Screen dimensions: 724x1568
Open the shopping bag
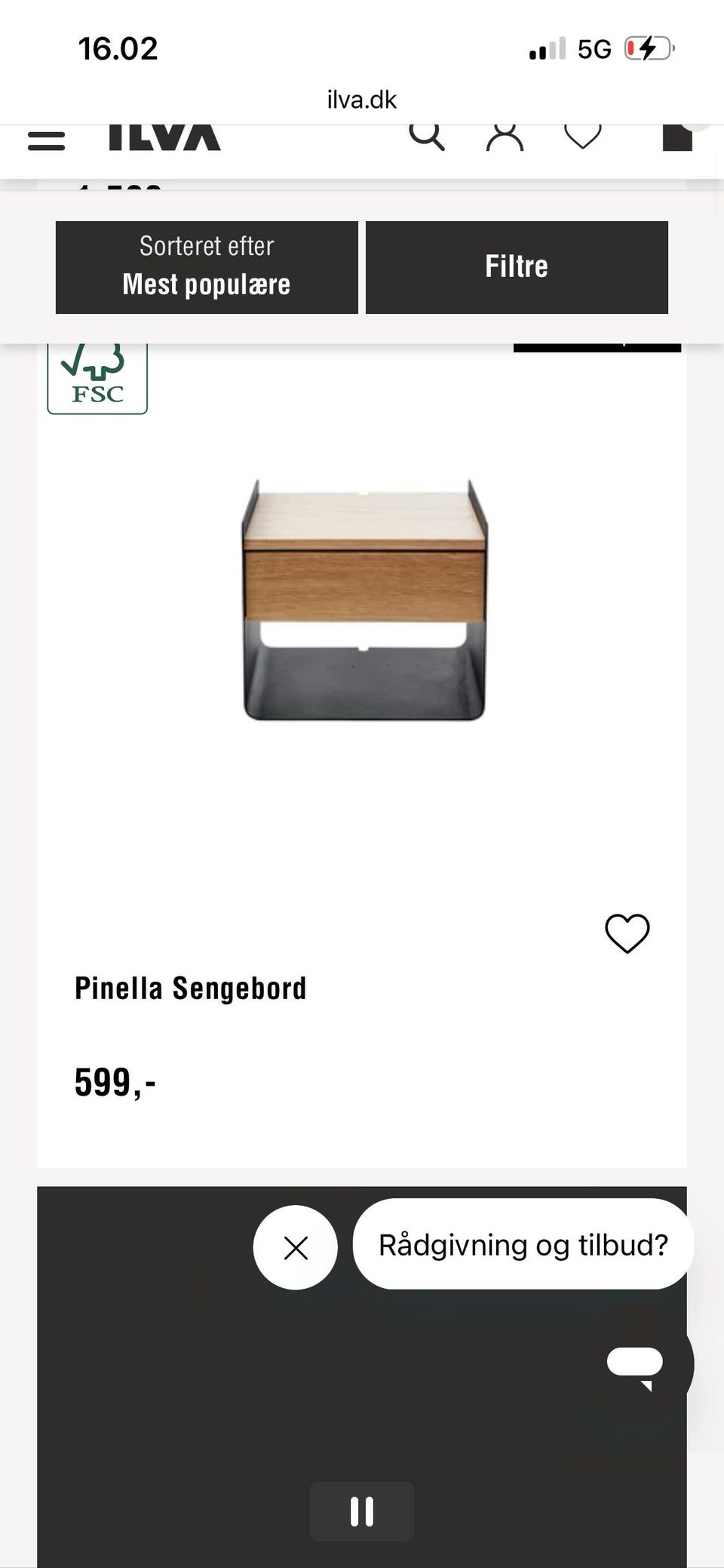(x=677, y=137)
